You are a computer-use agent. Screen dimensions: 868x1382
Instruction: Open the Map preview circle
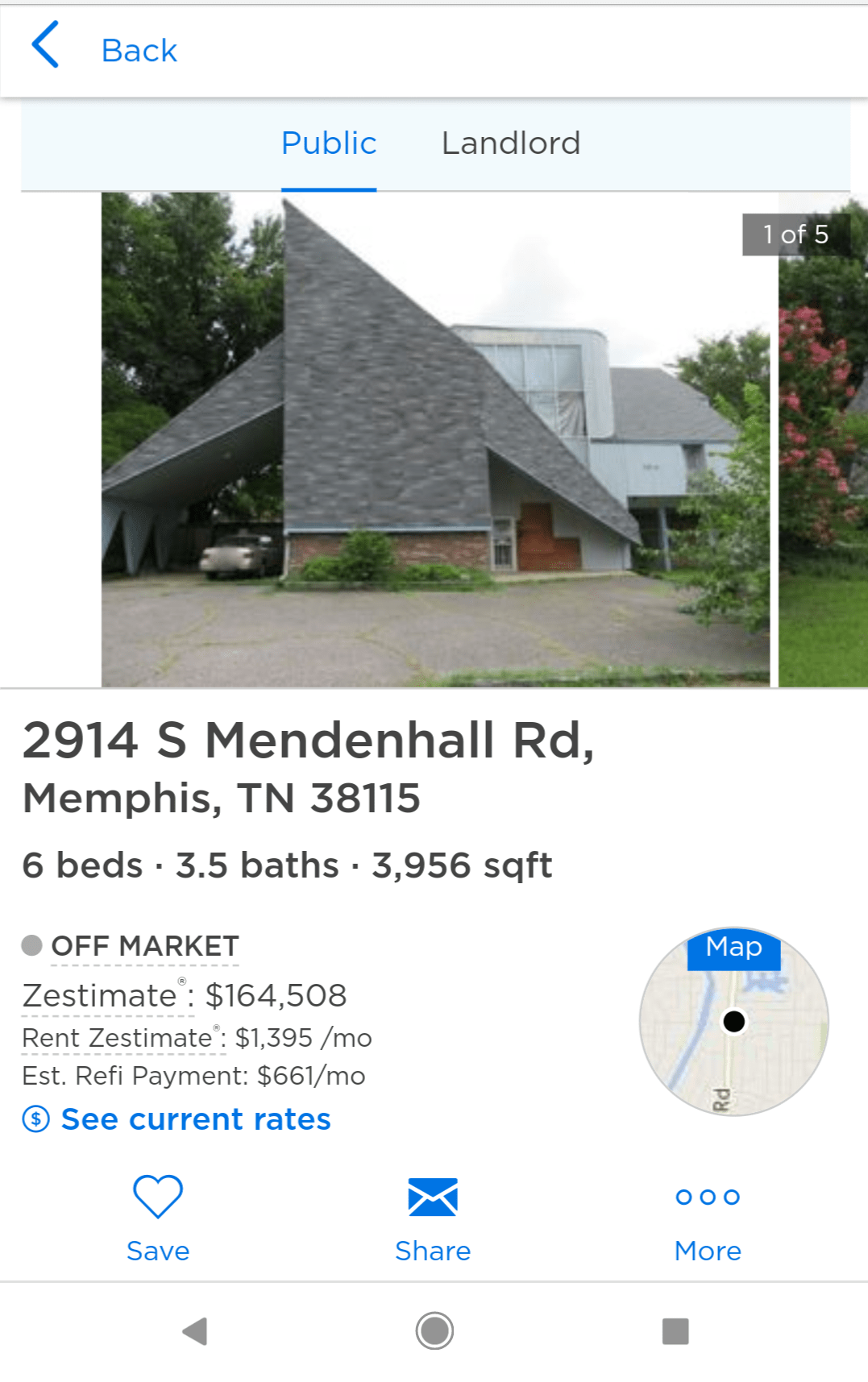pyautogui.click(x=733, y=1021)
